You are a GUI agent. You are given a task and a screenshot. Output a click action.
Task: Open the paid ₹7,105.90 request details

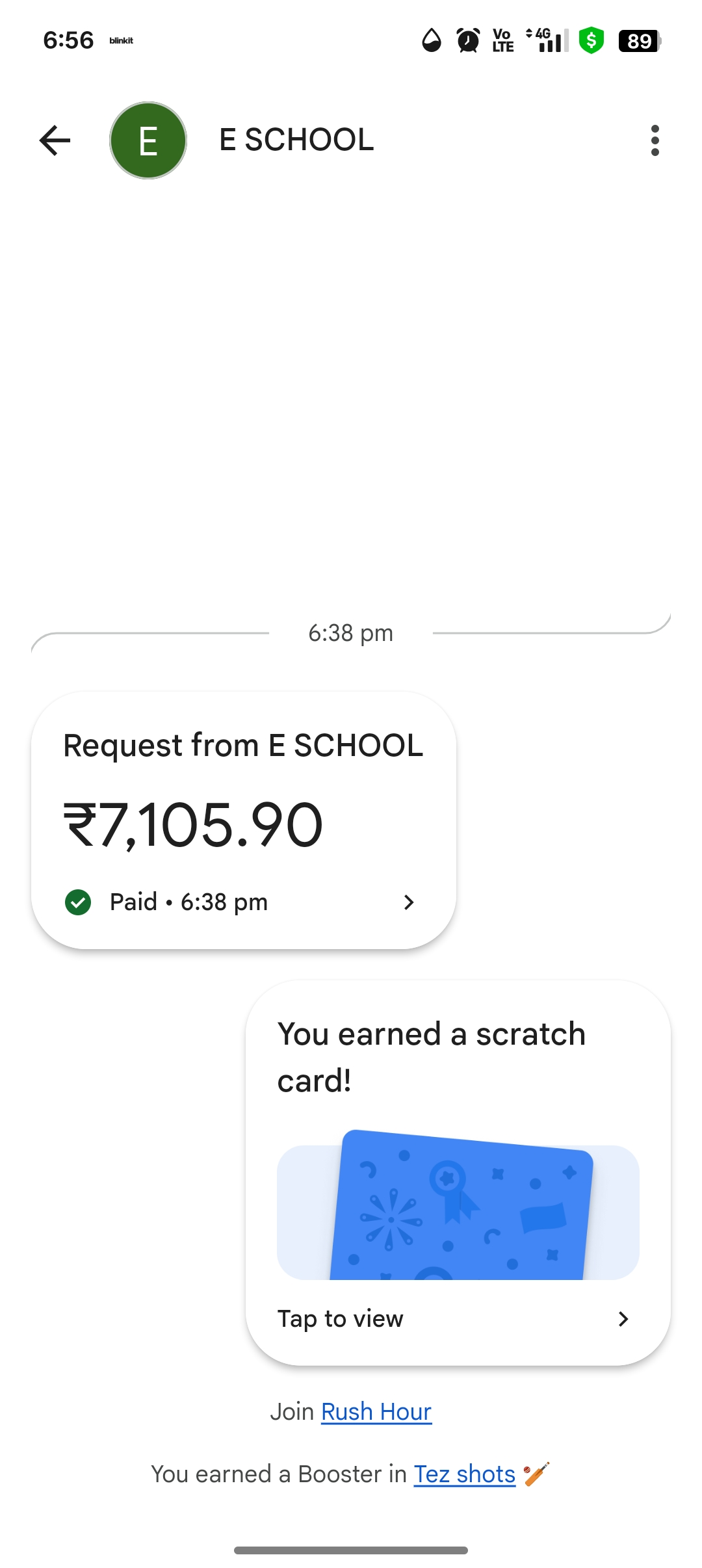pos(243,902)
